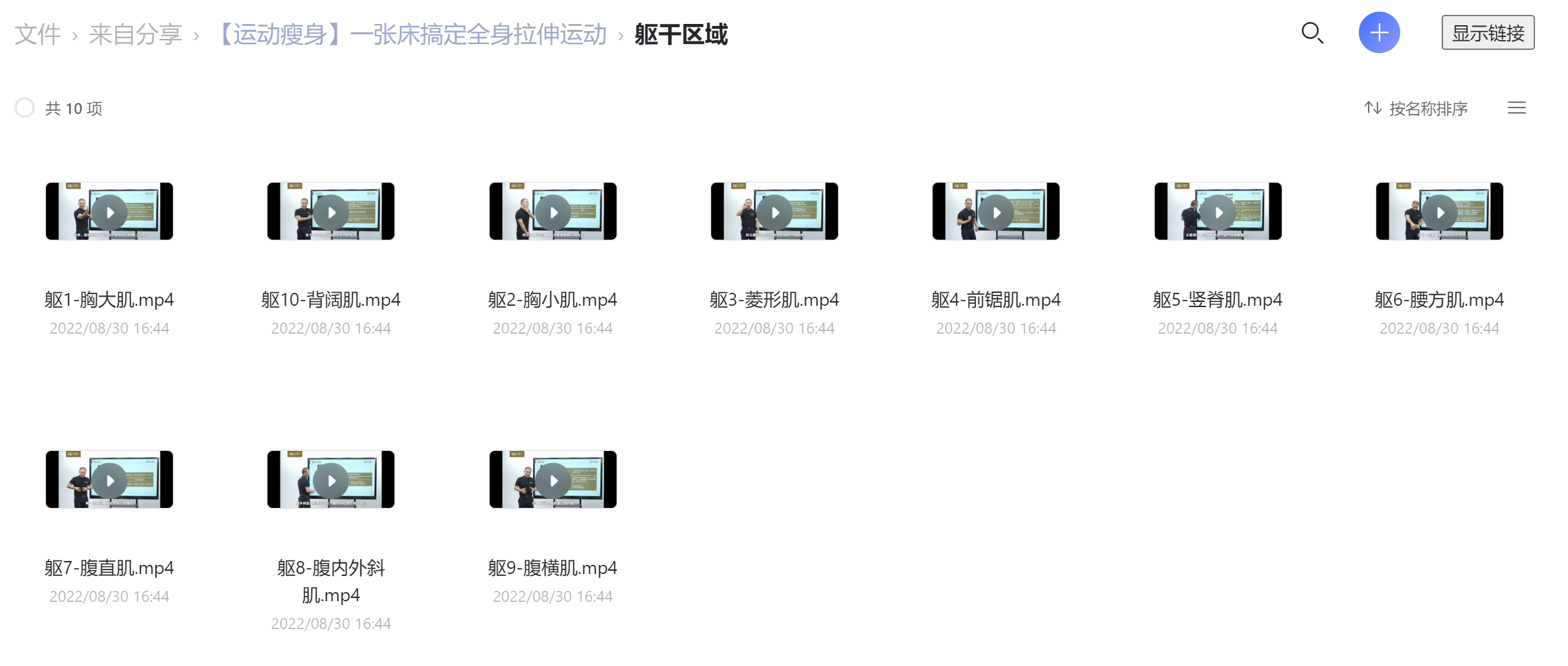
Task: Play video 躯10-背阔肌.mp4
Action: 331,212
